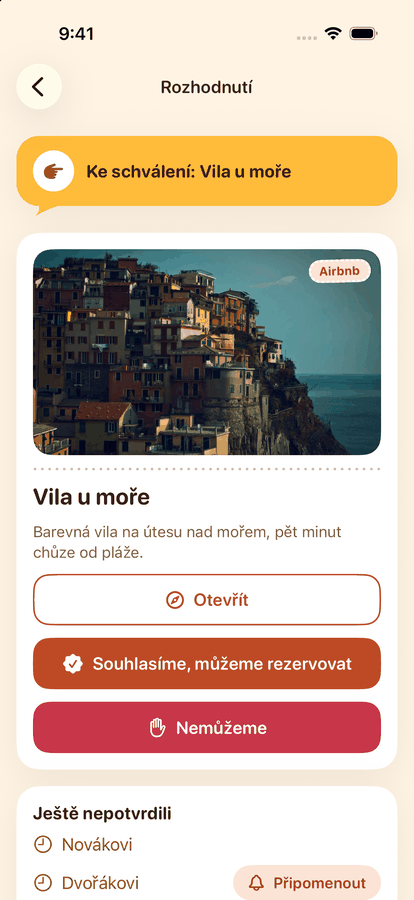414x900 pixels.
Task: Tap Připomenout to remind Dvořákovi
Action: pos(307,882)
